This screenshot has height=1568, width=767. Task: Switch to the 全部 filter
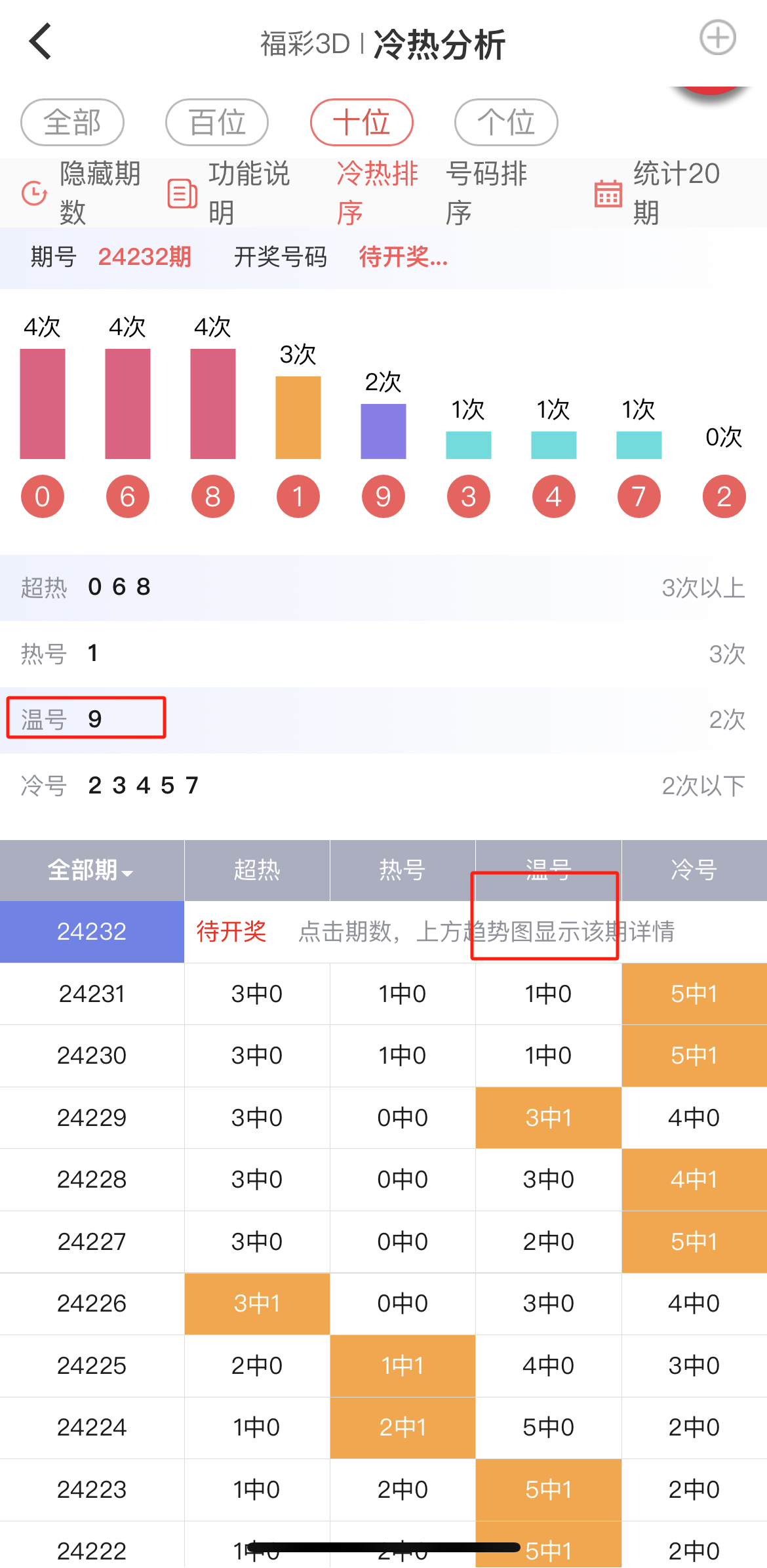click(72, 123)
